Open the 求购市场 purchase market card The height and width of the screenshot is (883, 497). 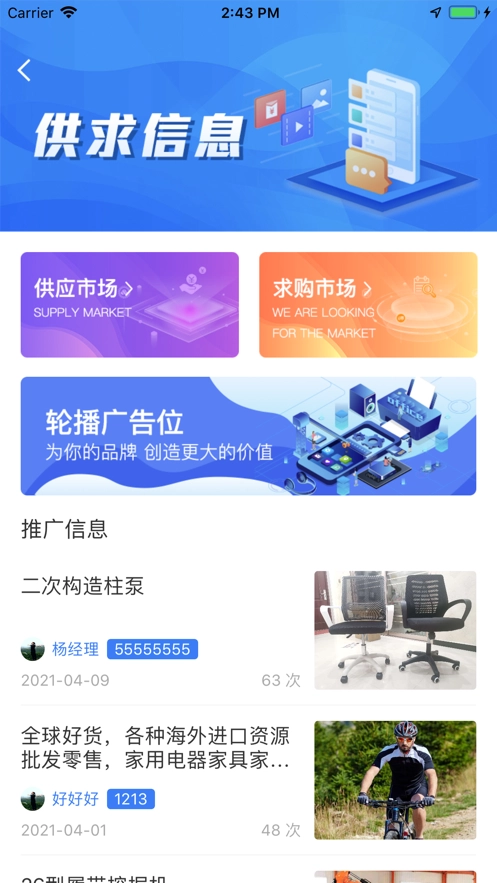(368, 305)
